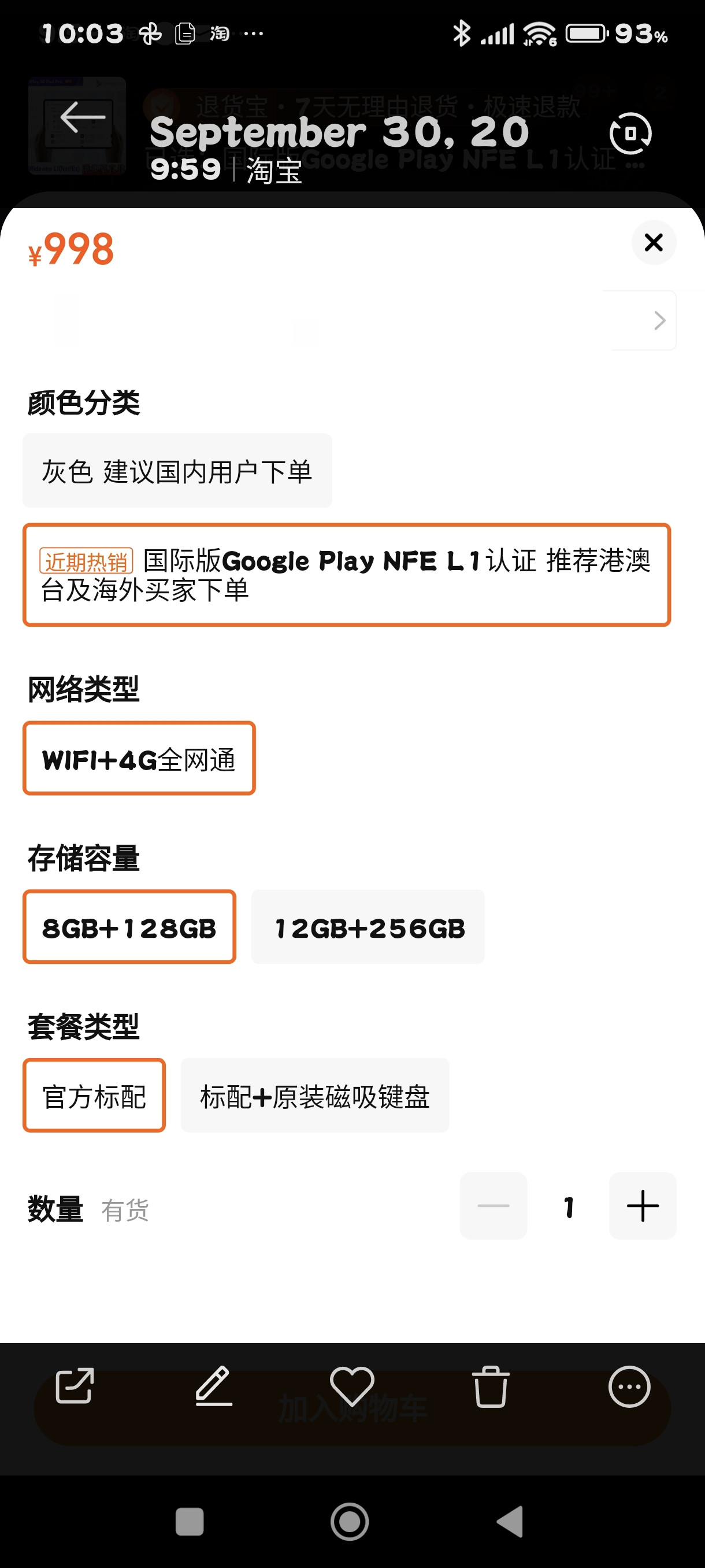The image size is (705, 1568).
Task: Select WIFI+4G全网通 network type
Action: point(139,759)
